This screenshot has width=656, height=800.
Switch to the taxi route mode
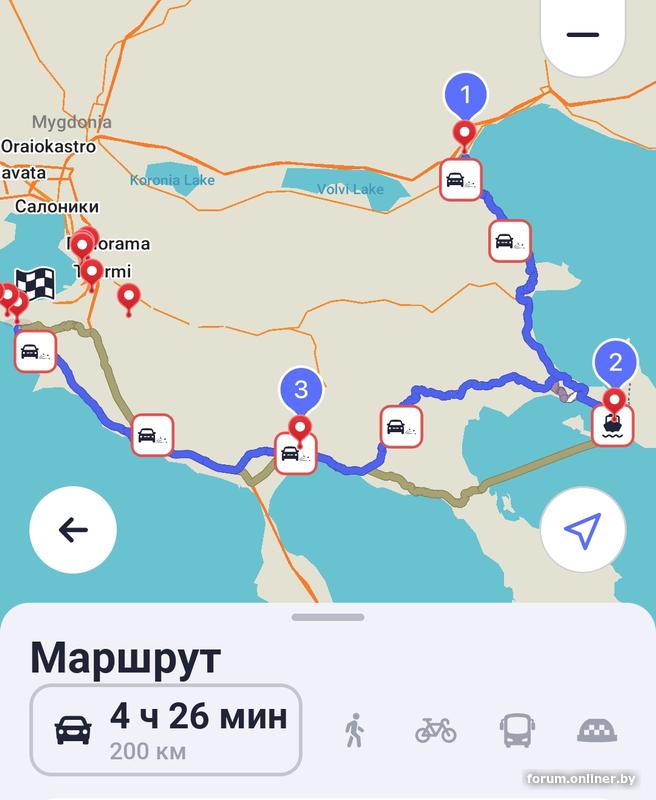coord(597,730)
